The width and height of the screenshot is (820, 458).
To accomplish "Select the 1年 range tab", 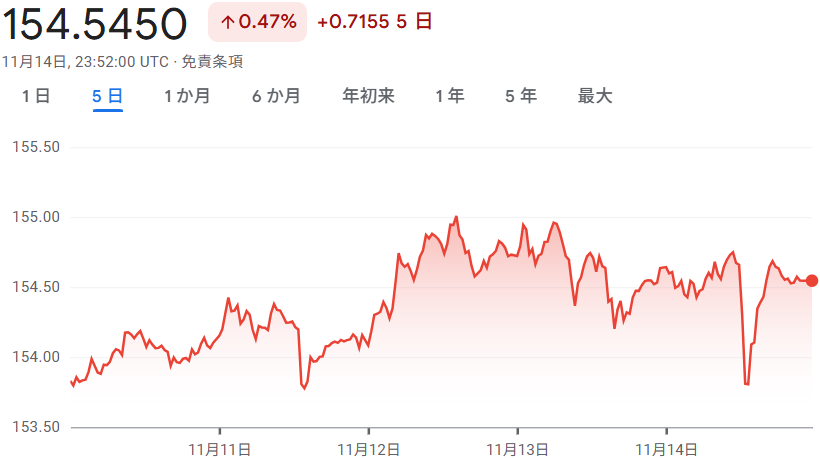I will (450, 96).
